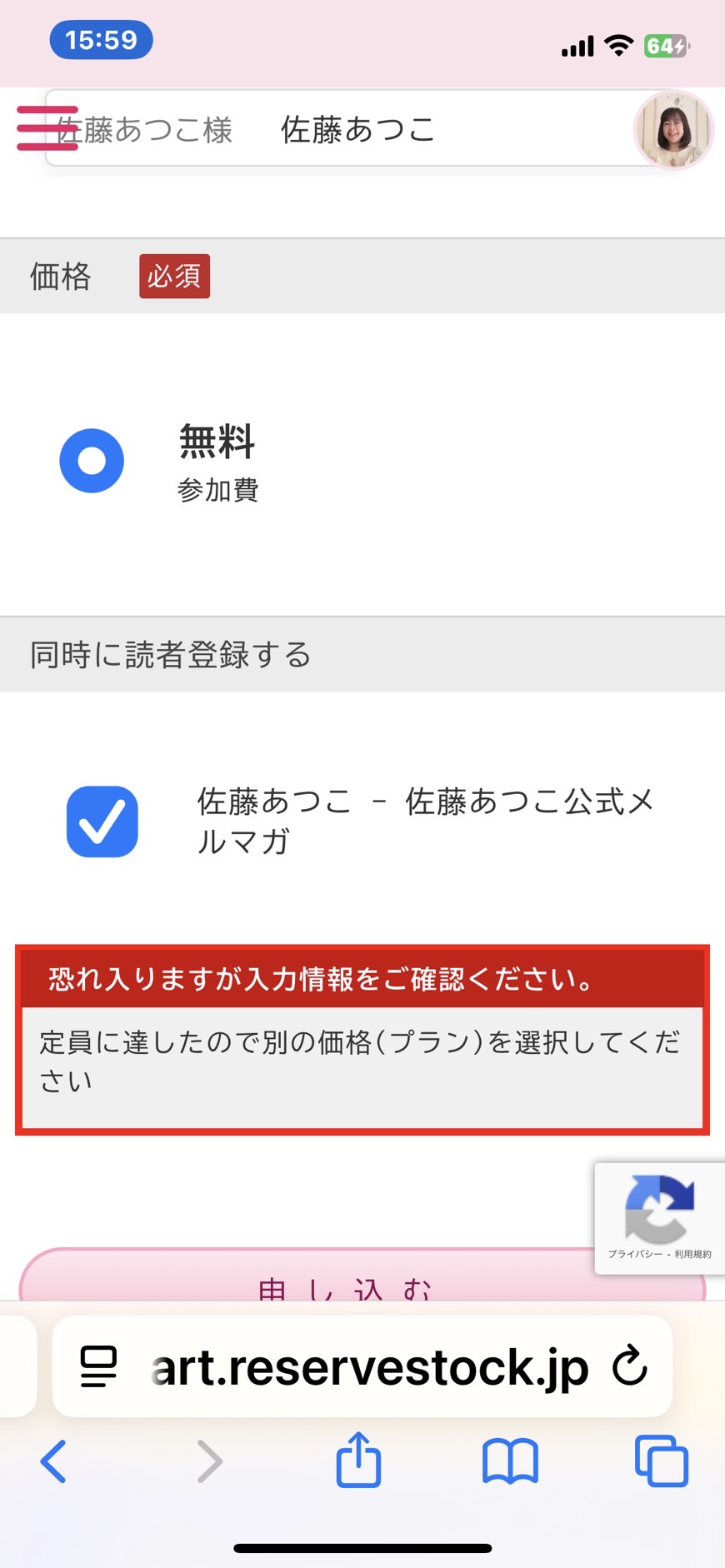
Task: Open Safari bookmarks
Action: click(x=510, y=1462)
